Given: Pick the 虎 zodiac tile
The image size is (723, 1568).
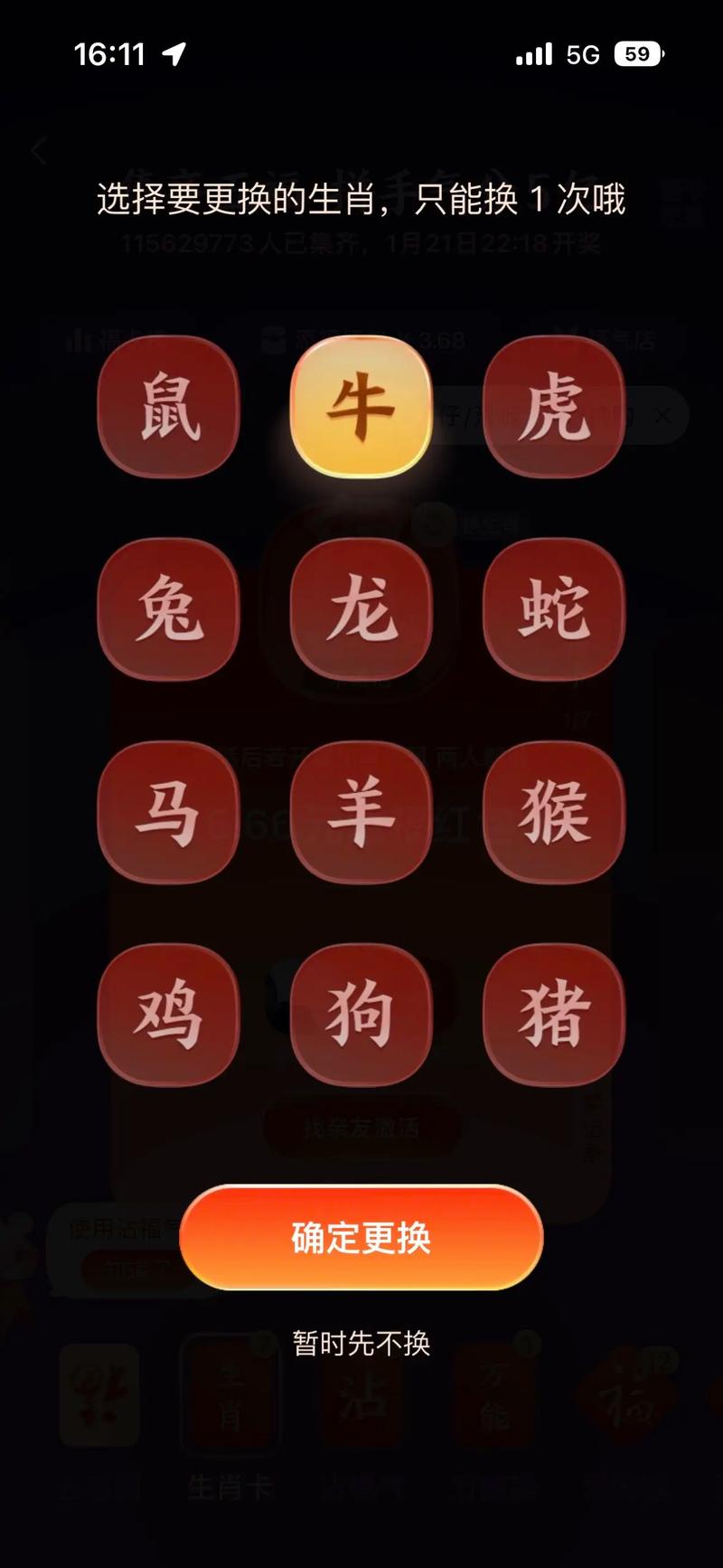Looking at the screenshot, I should point(553,407).
